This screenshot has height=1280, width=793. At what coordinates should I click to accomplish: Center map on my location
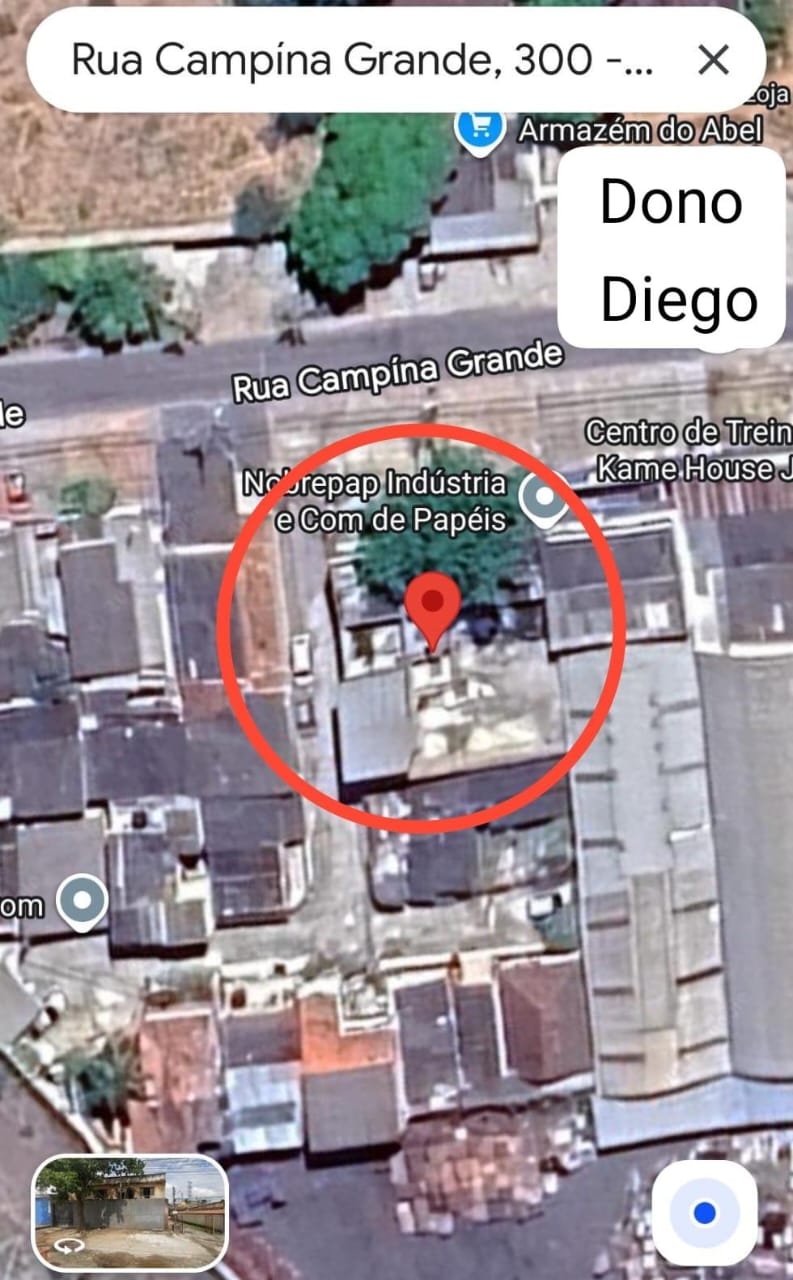[x=704, y=1213]
